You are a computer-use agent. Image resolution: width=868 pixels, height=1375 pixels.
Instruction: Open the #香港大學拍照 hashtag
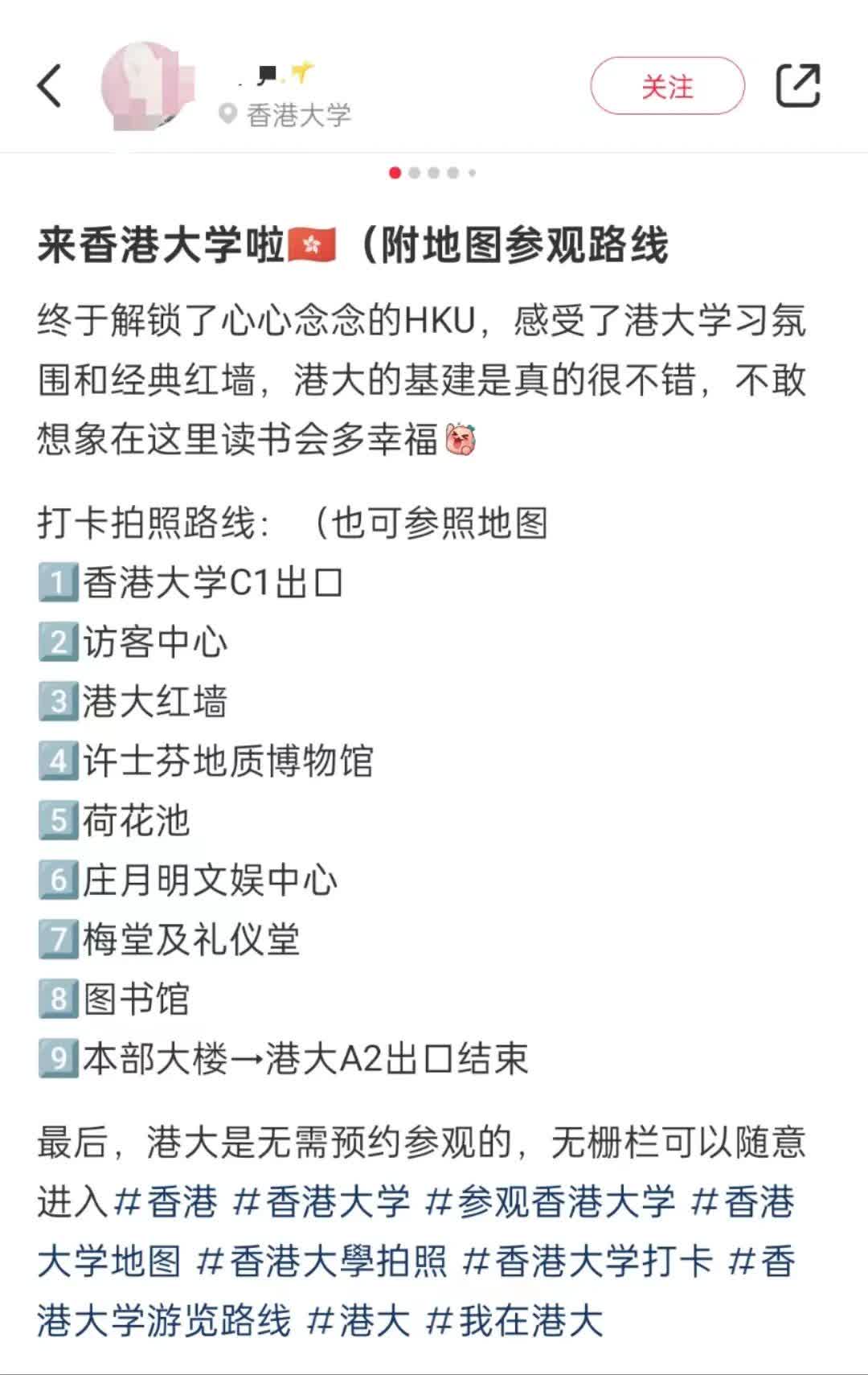[321, 1261]
